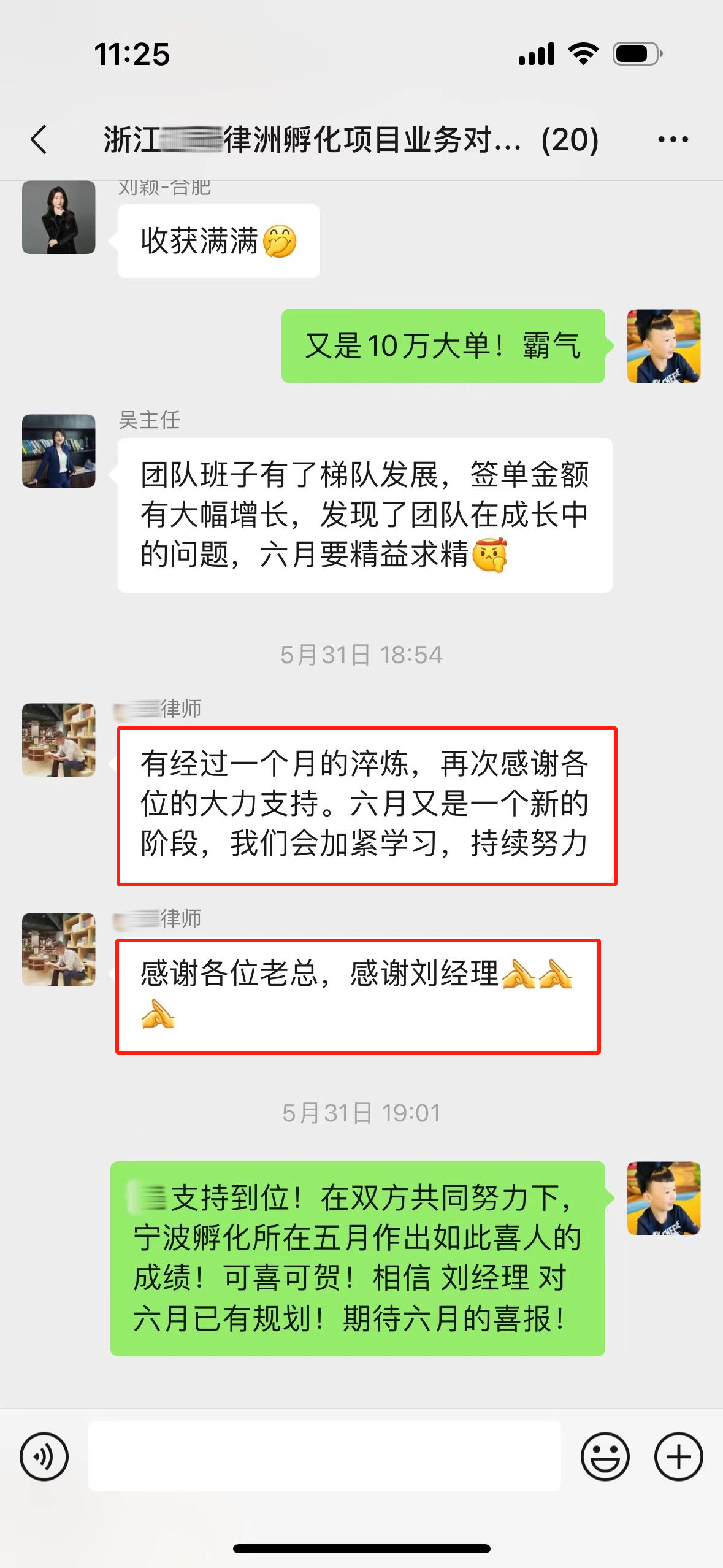Focus the message text field
The width and height of the screenshot is (723, 1568).
point(324,1456)
